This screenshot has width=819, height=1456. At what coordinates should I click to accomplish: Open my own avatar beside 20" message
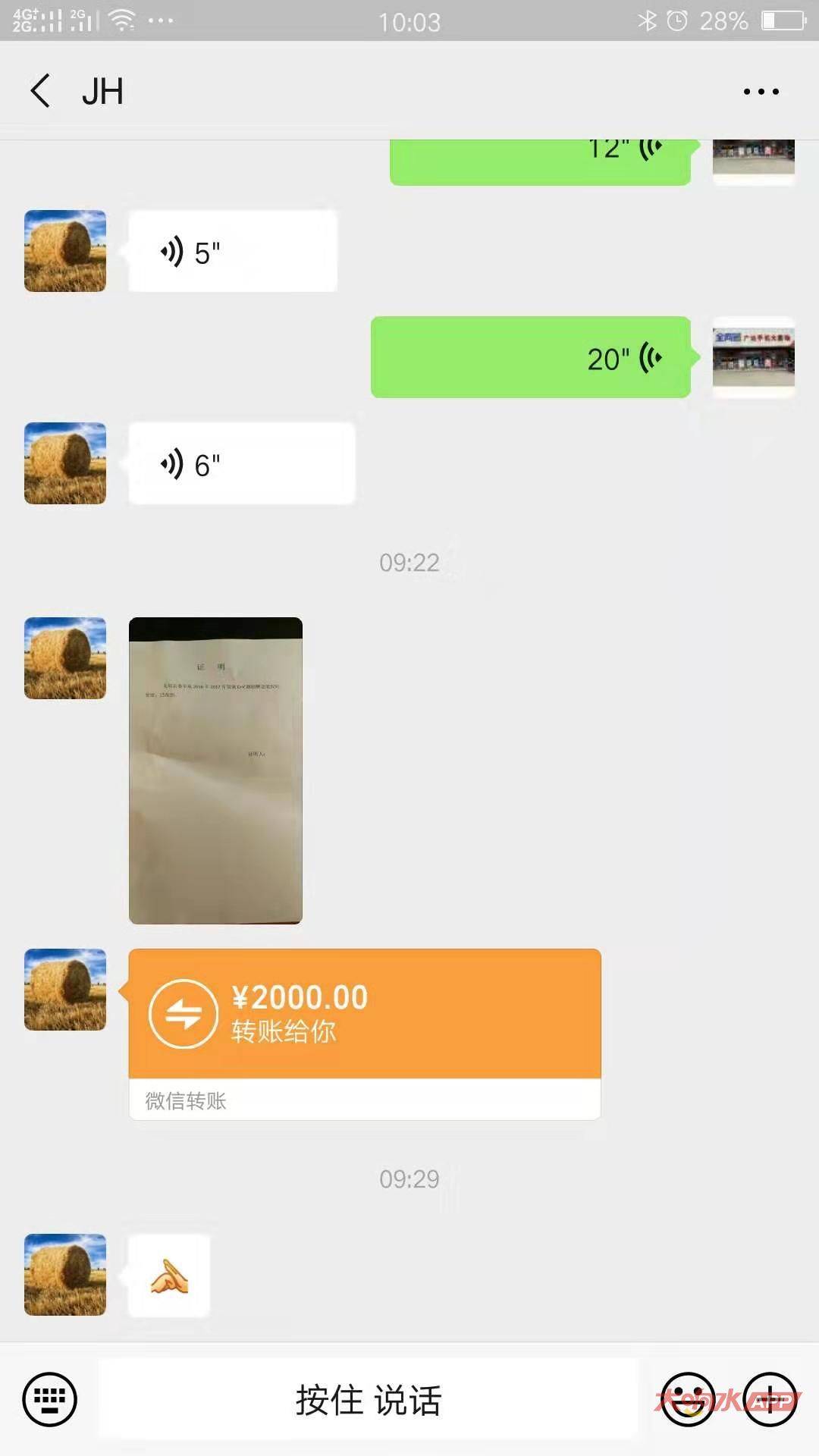tap(753, 357)
